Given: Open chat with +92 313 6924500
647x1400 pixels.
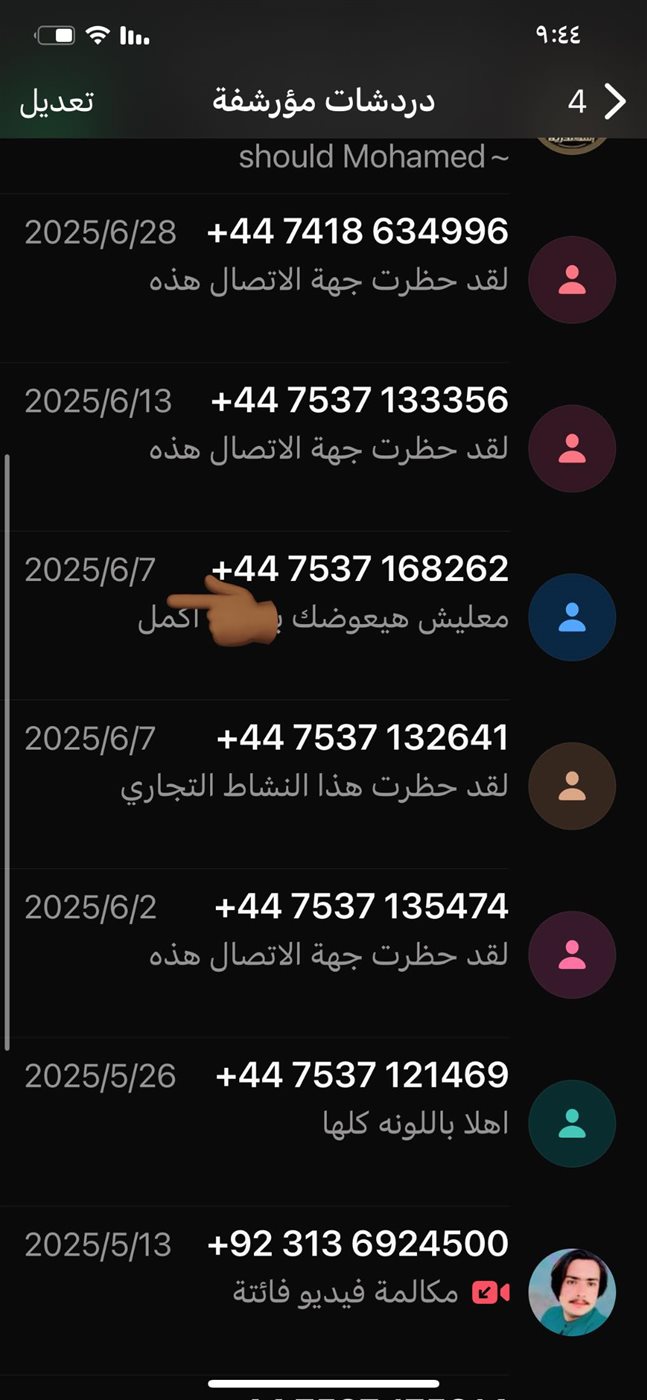Looking at the screenshot, I should (x=323, y=1292).
